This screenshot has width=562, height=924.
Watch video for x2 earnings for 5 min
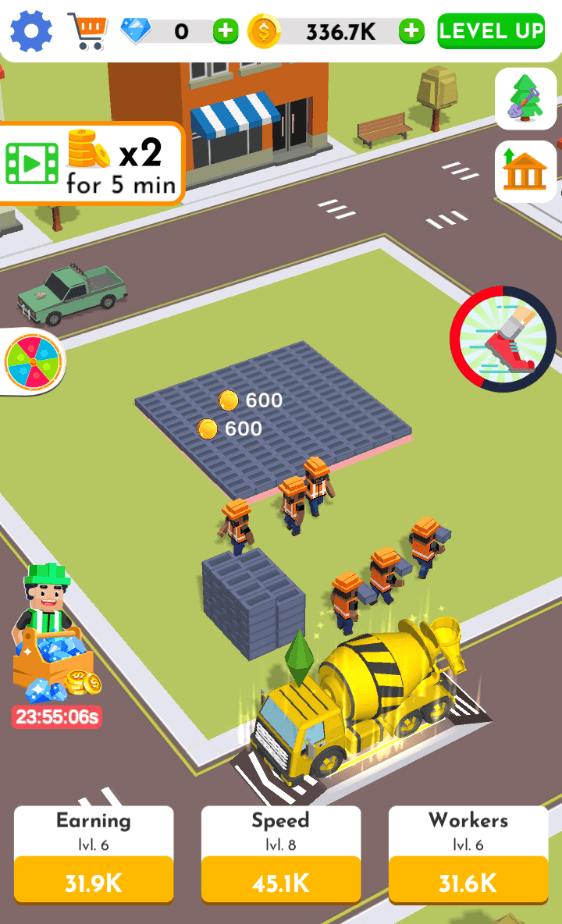click(x=92, y=163)
